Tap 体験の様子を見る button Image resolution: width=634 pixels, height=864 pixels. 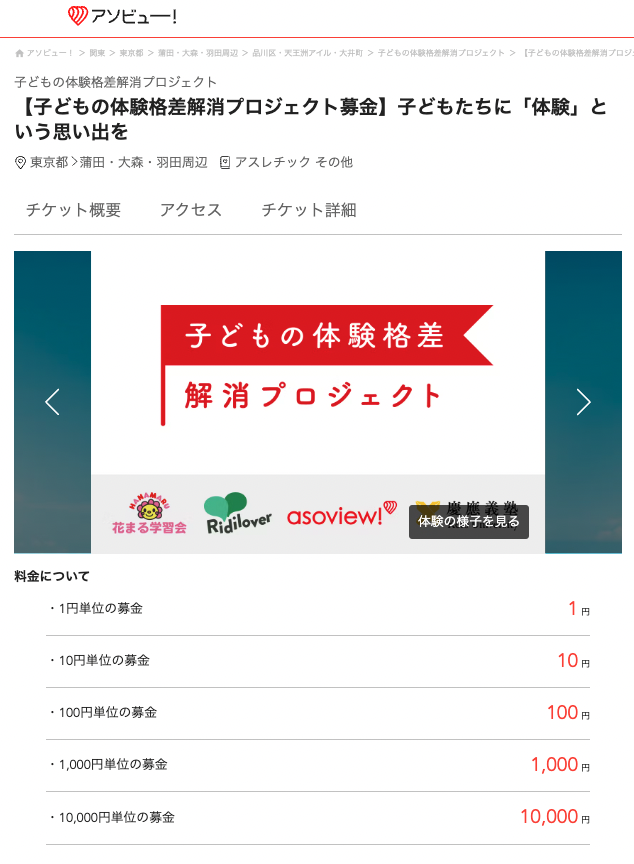(x=468, y=522)
